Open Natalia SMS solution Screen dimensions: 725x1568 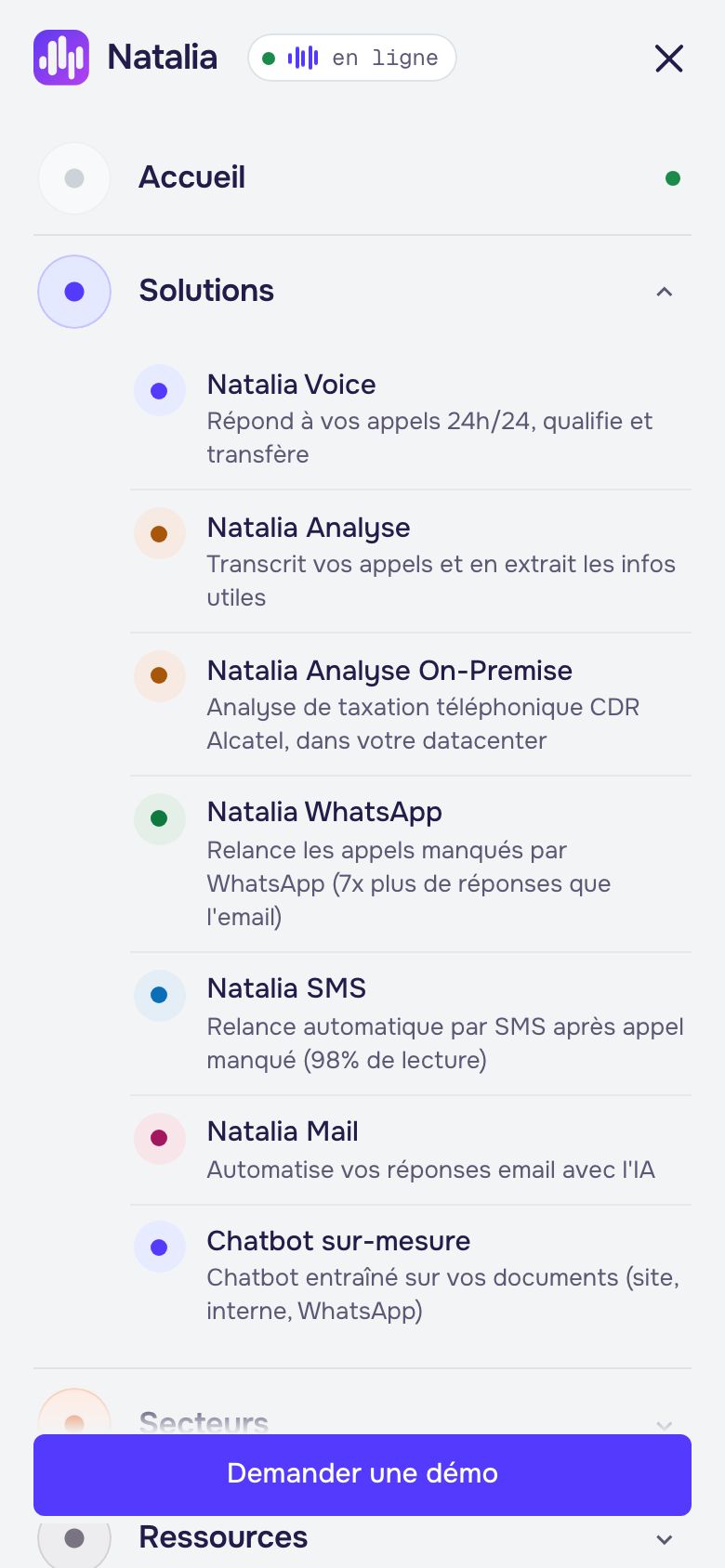click(411, 1024)
